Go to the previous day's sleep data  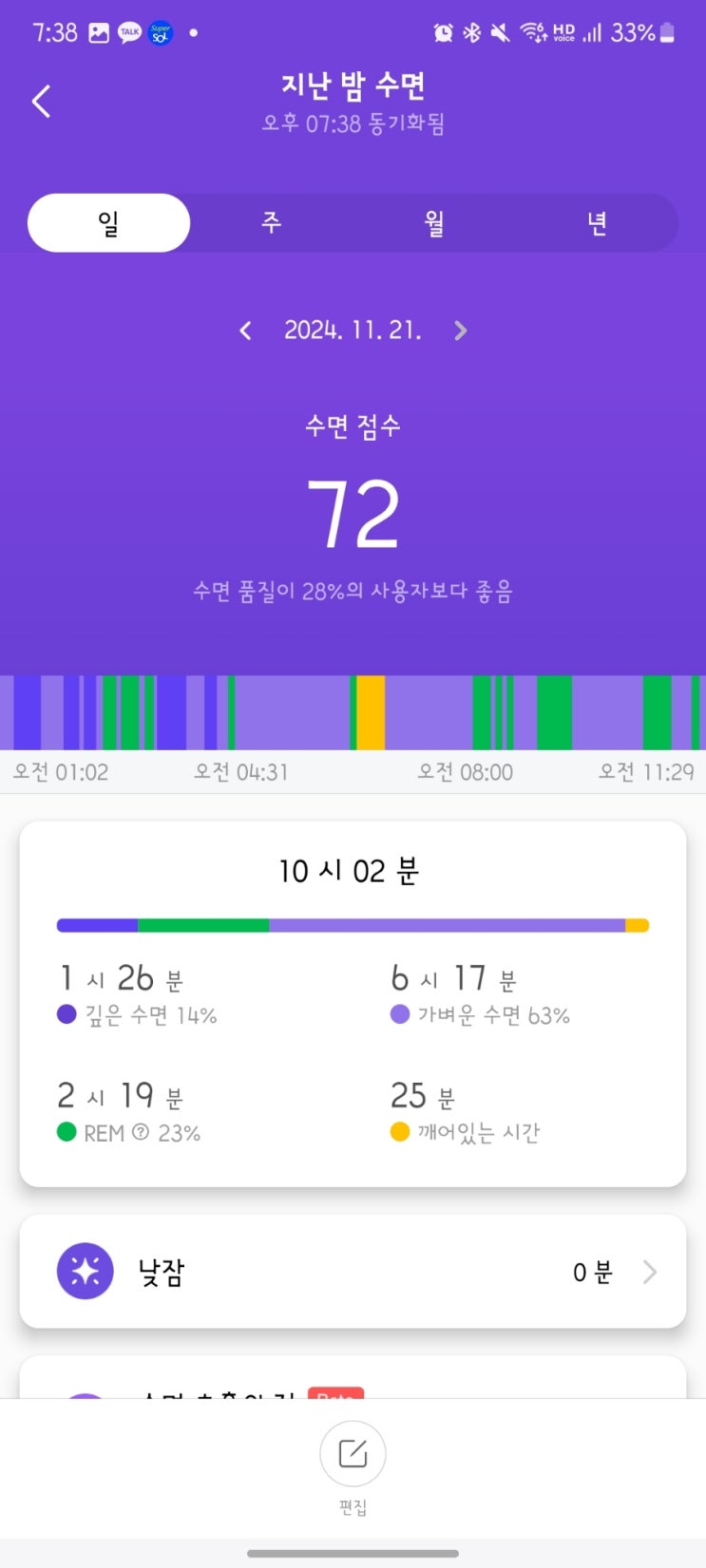[x=245, y=331]
